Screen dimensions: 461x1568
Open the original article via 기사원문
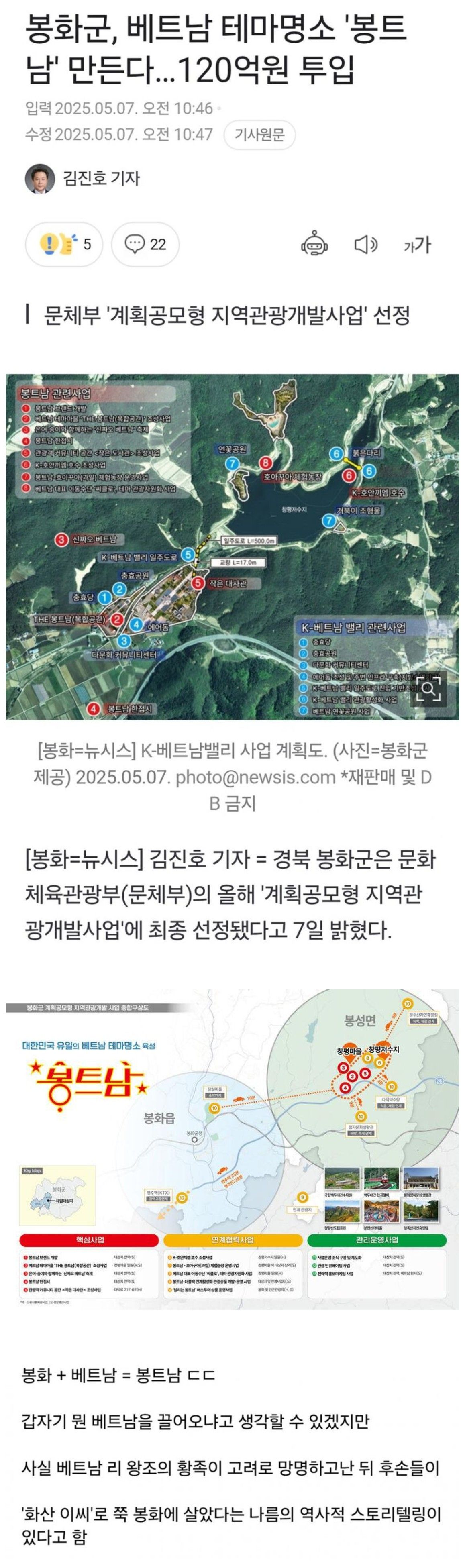coord(259,135)
